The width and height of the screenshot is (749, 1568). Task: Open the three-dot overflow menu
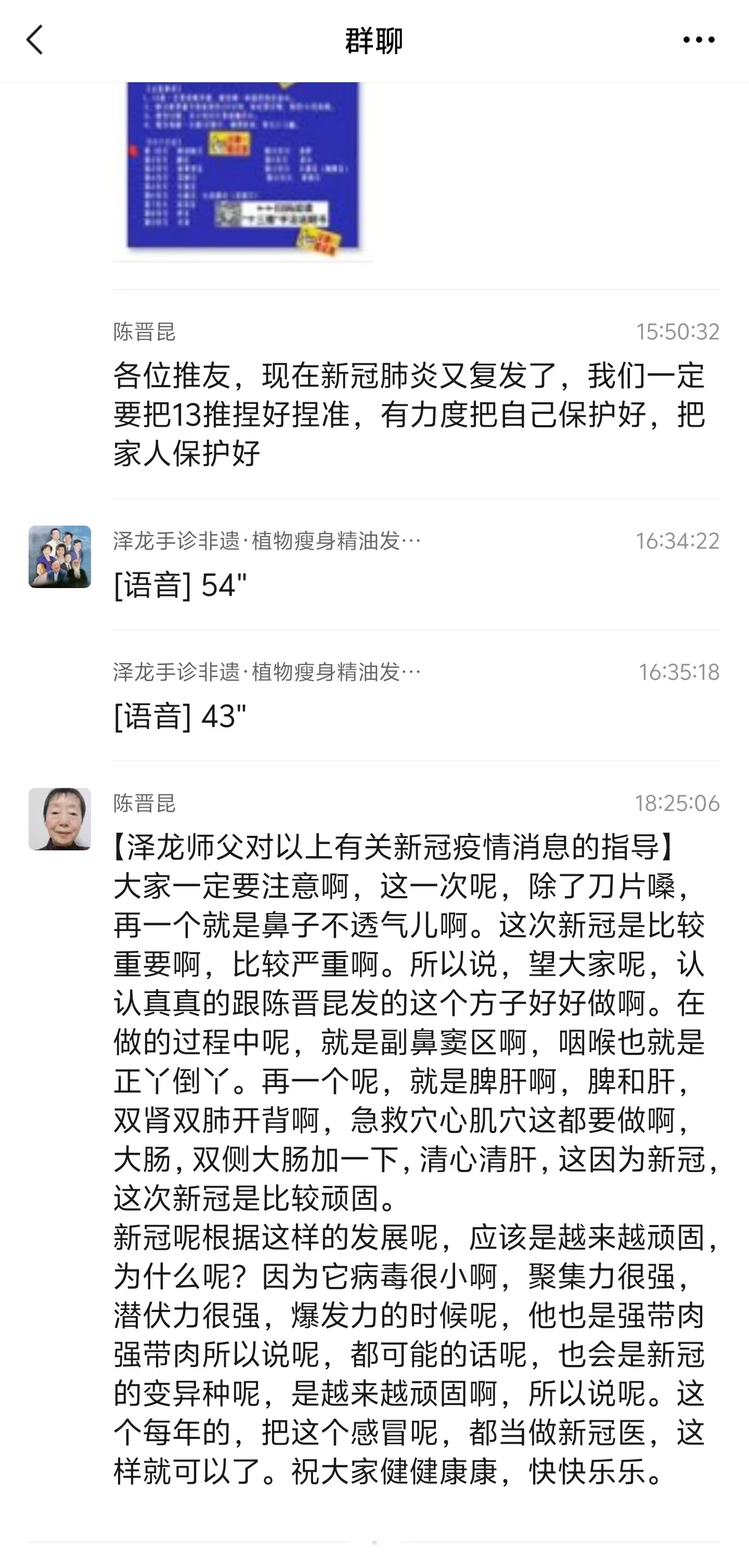(x=698, y=40)
